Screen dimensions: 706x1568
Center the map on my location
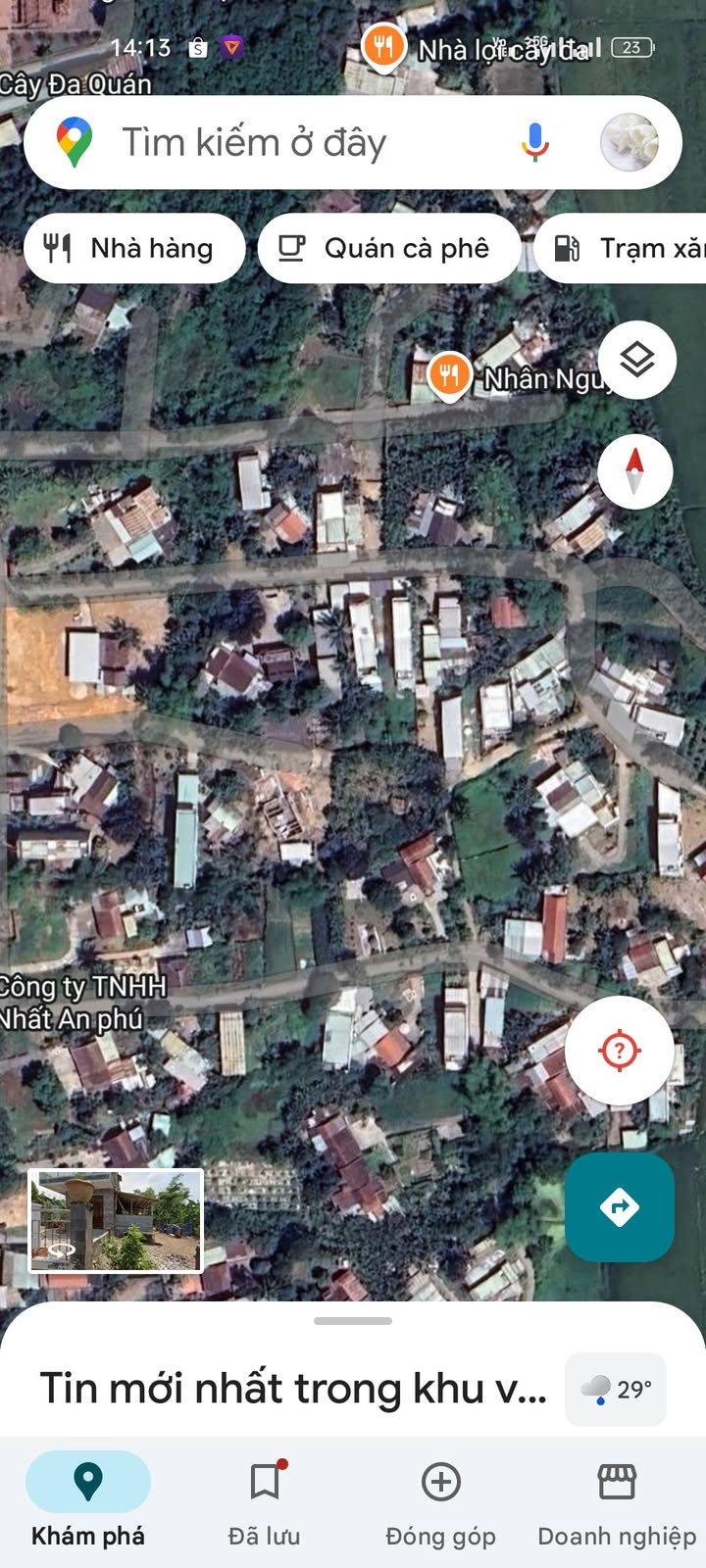point(619,1052)
